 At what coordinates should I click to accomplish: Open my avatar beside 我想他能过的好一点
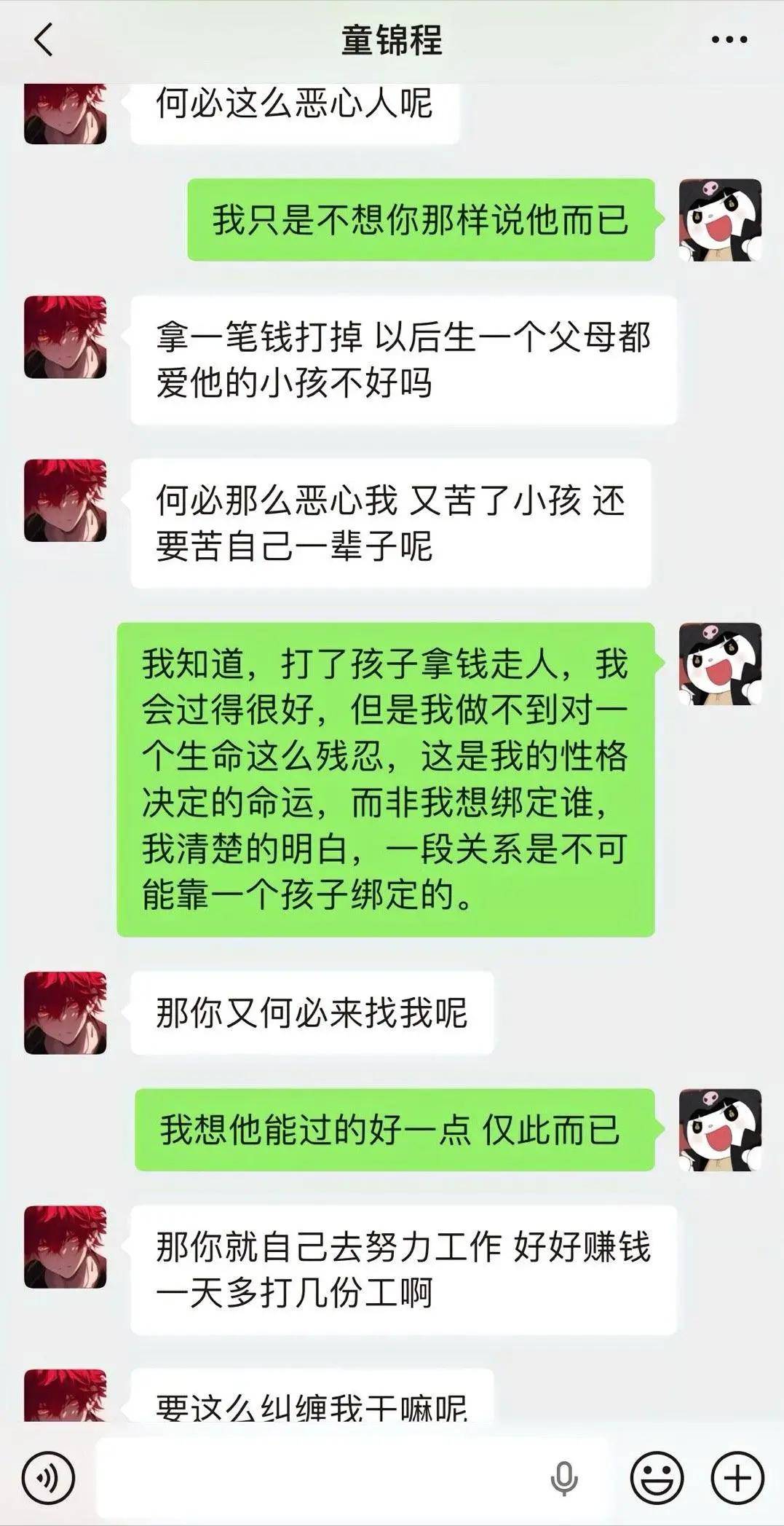[x=720, y=1130]
